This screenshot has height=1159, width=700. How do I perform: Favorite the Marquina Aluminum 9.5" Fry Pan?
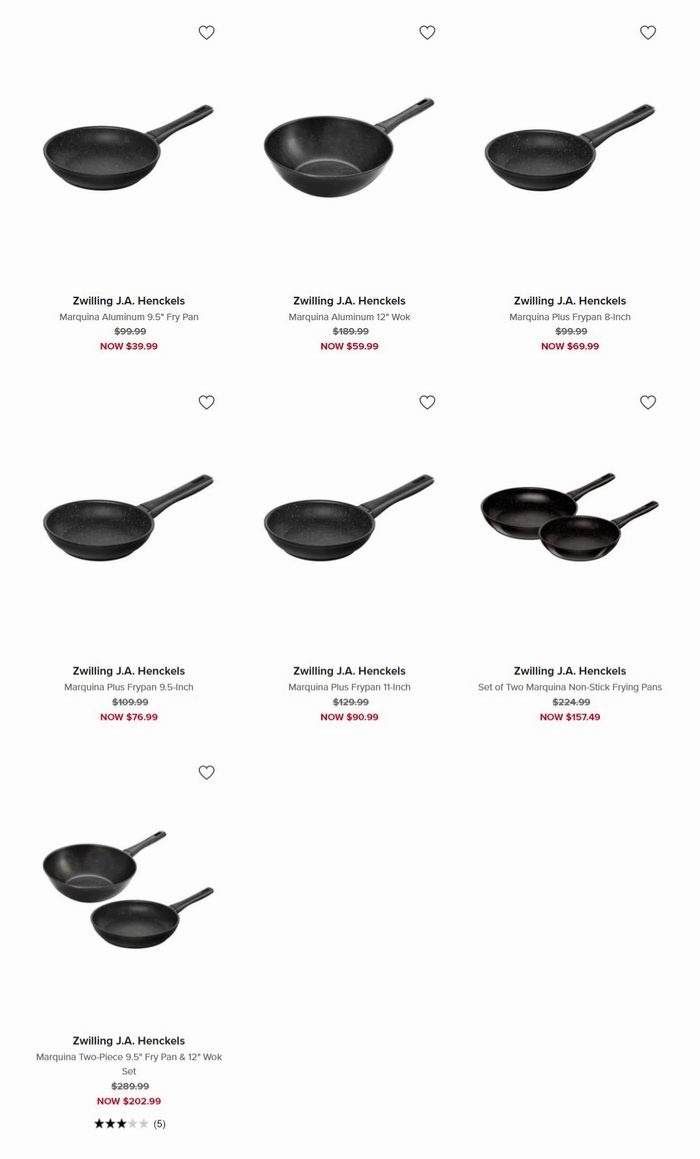206,33
